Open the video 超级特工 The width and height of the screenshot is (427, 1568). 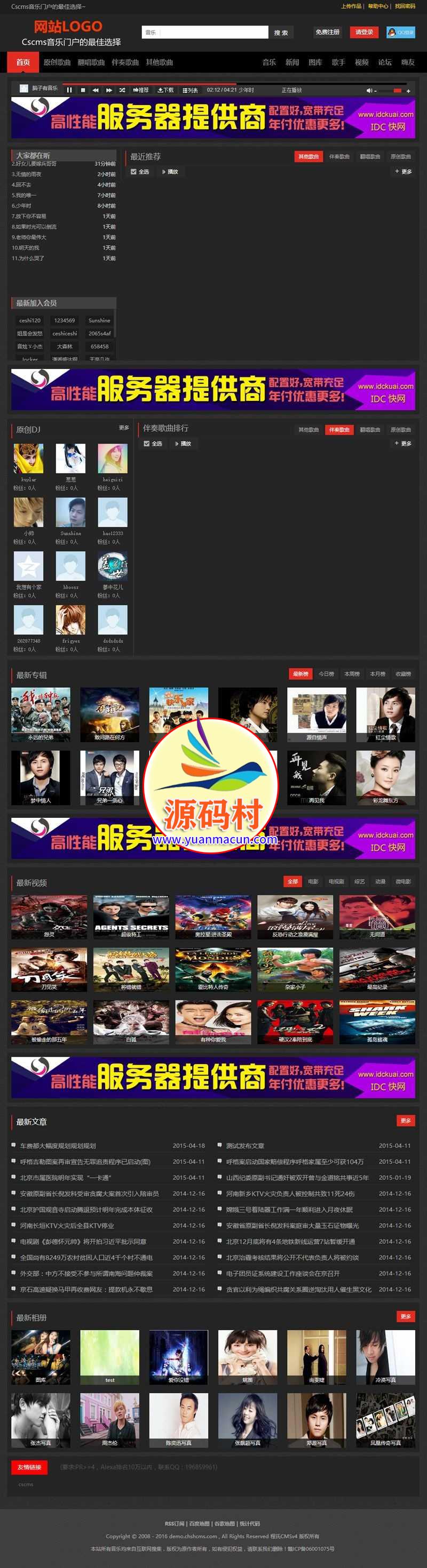pyautogui.click(x=131, y=916)
